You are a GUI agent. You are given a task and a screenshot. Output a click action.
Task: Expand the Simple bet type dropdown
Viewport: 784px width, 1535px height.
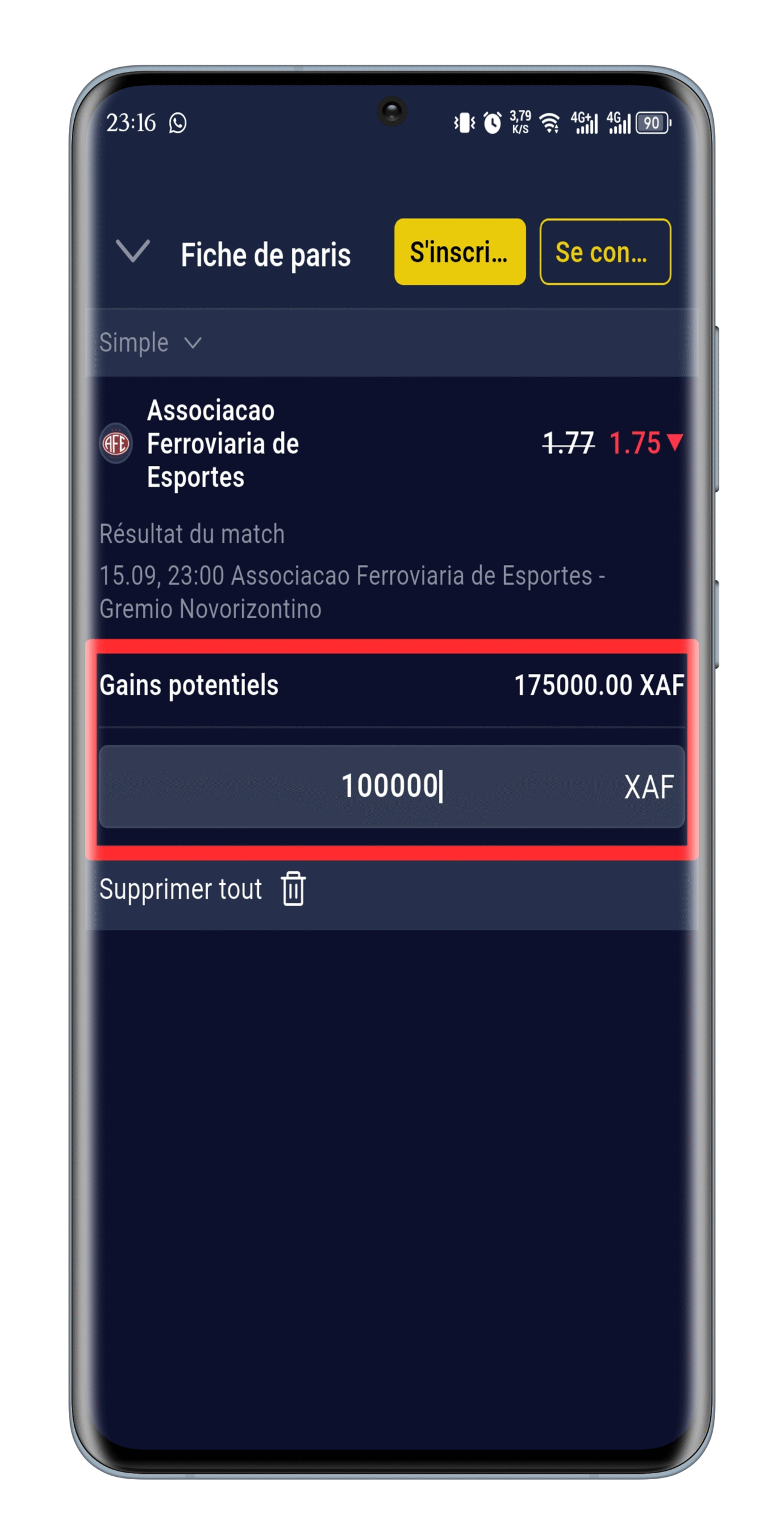[x=150, y=342]
